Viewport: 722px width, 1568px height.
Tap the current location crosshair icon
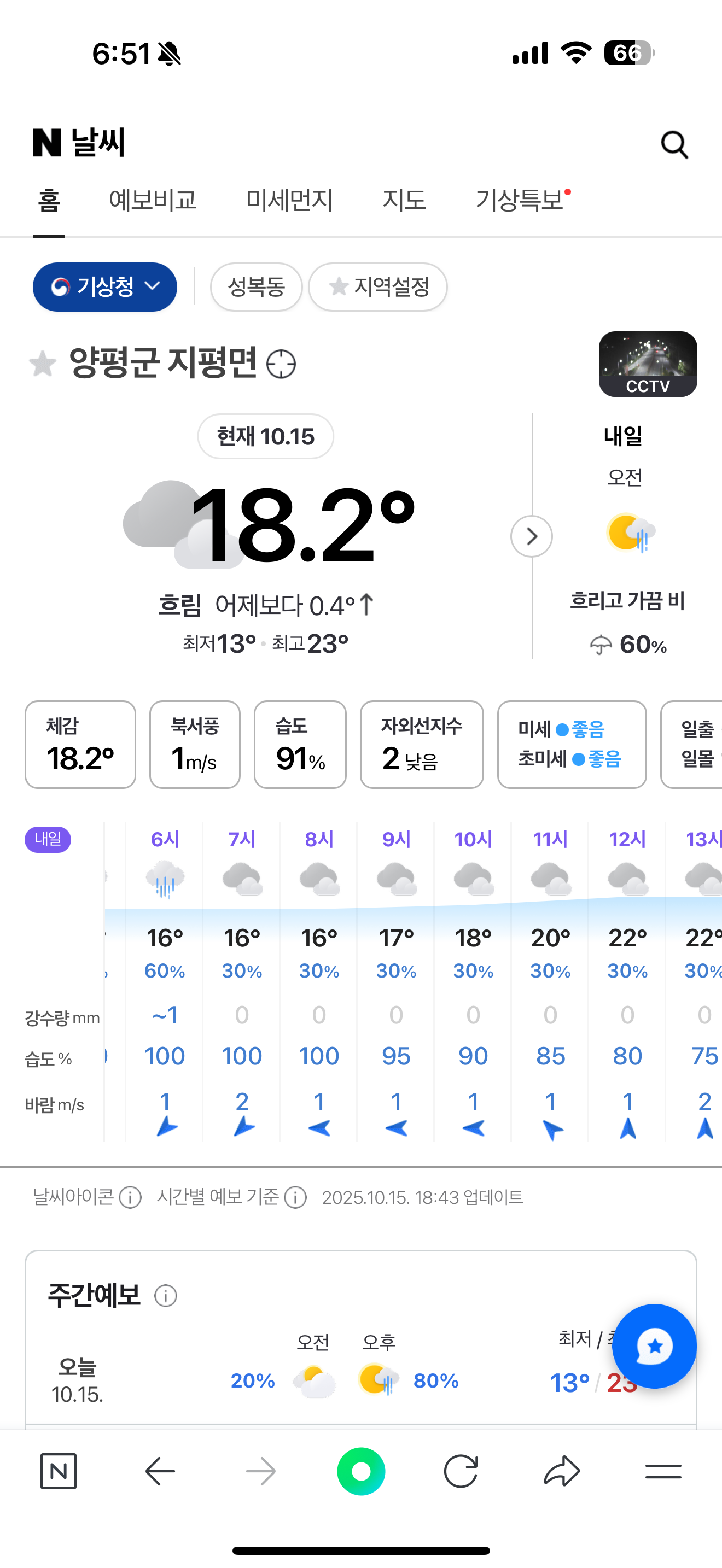[281, 365]
